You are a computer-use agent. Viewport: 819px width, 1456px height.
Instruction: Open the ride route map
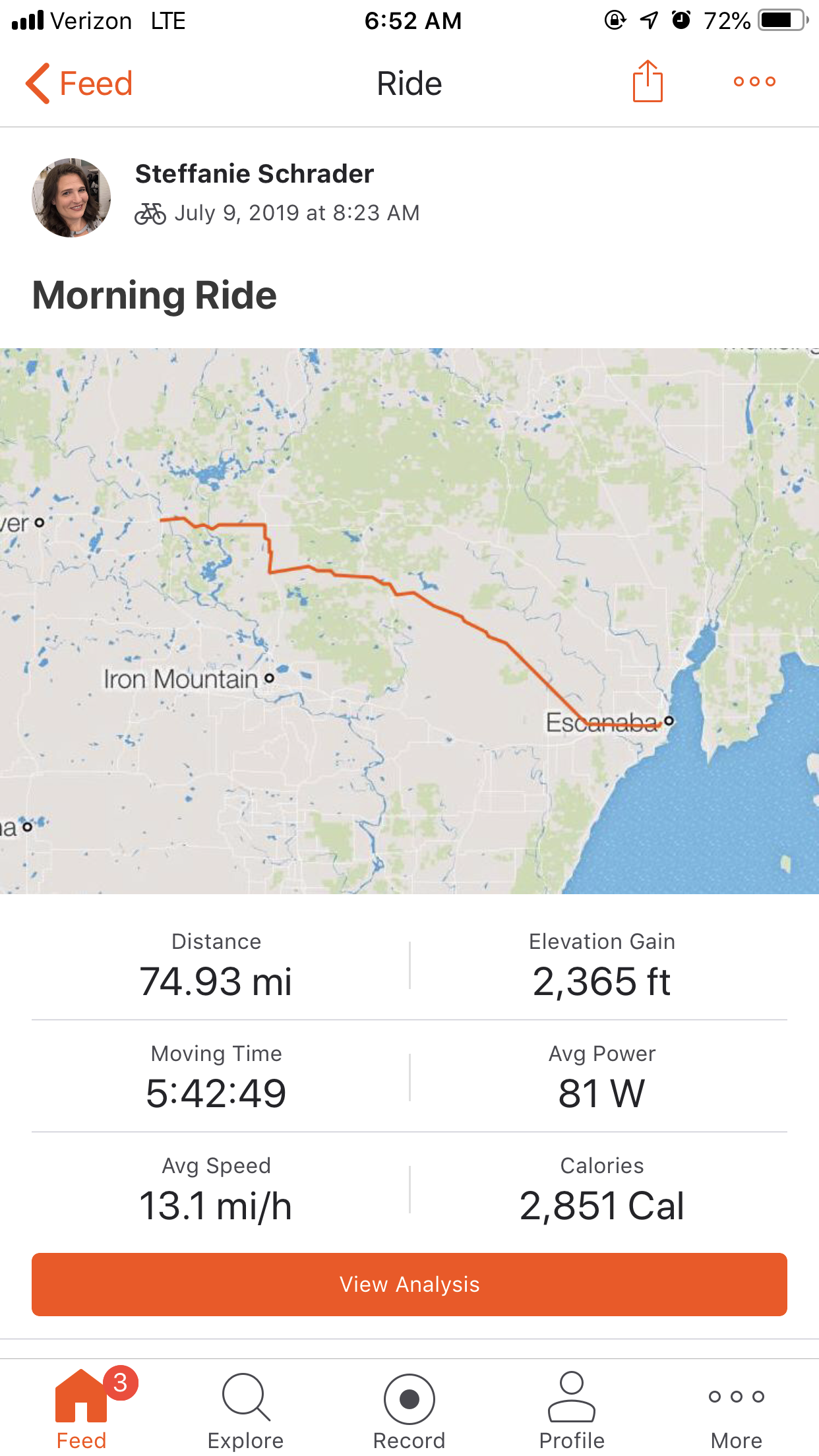(409, 620)
